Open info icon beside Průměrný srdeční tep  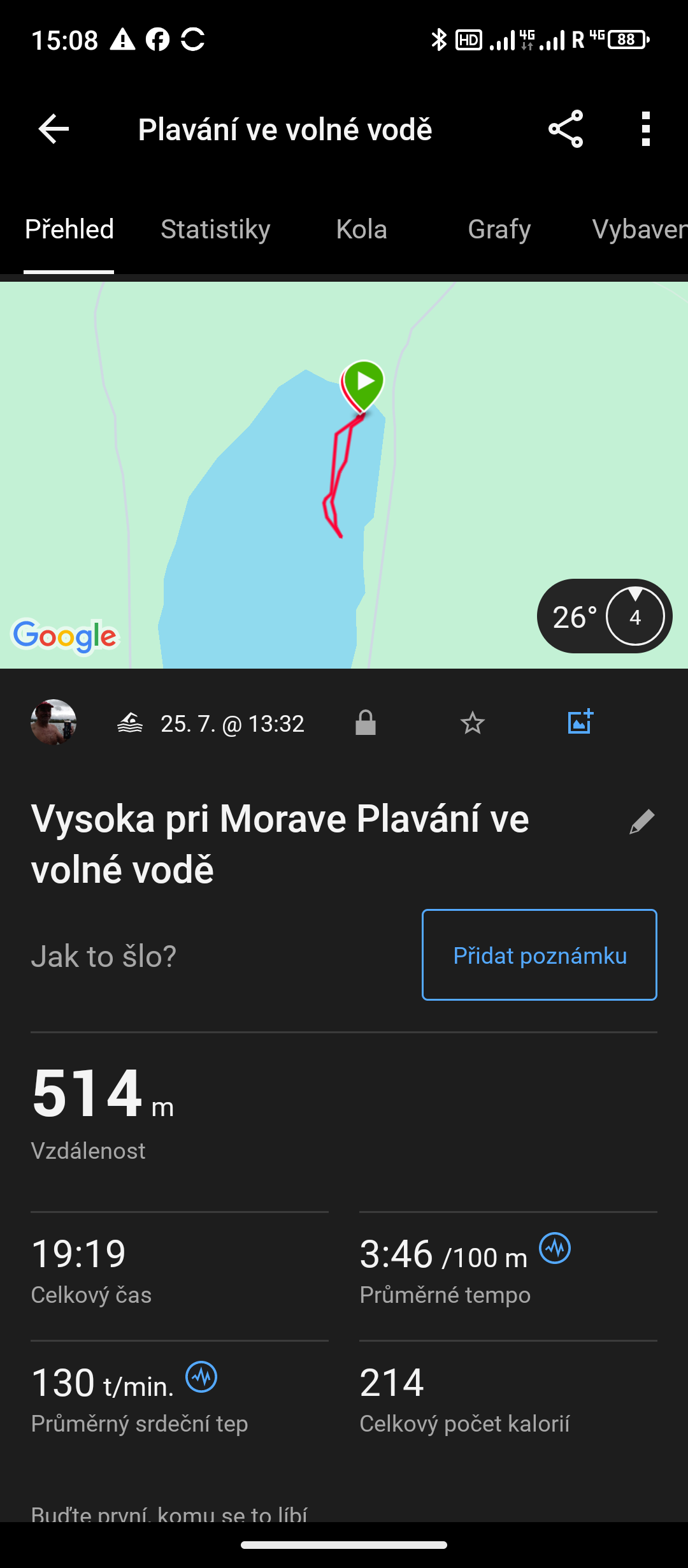click(x=201, y=1377)
